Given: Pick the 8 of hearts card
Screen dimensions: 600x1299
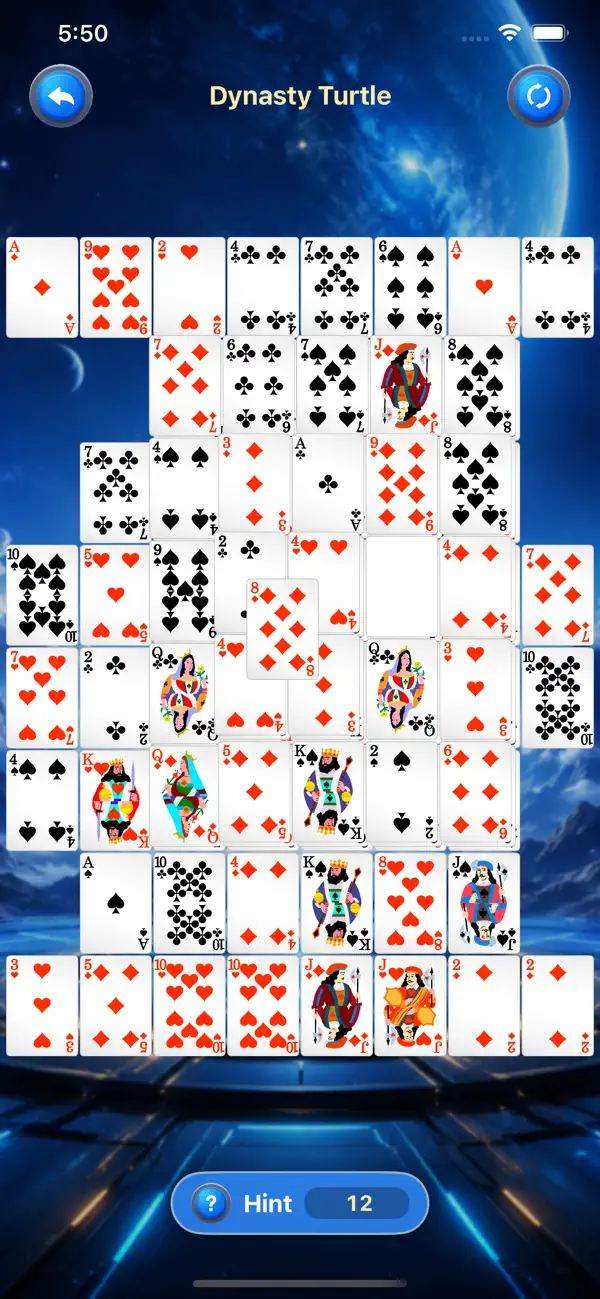Looking at the screenshot, I should pos(410,903).
